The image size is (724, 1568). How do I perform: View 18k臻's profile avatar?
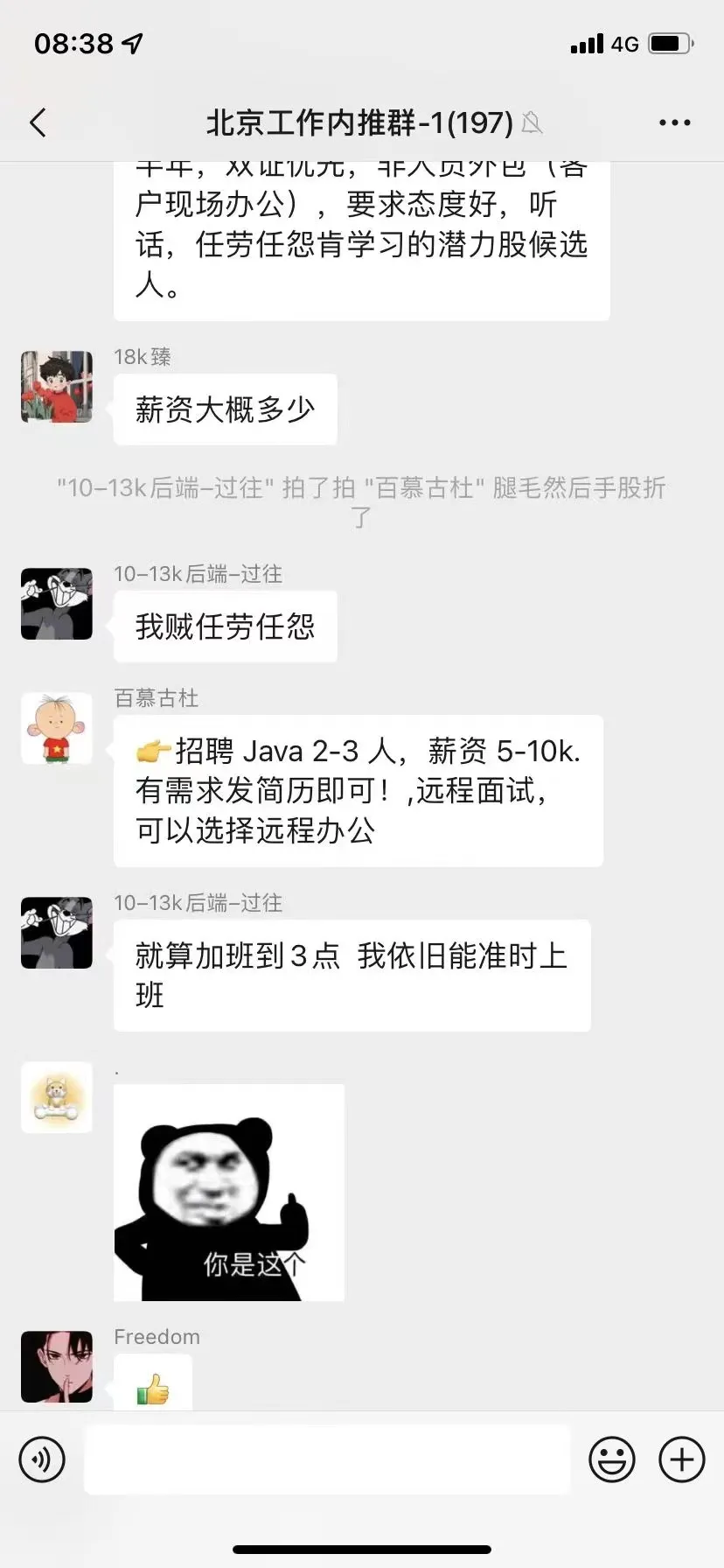pos(57,387)
